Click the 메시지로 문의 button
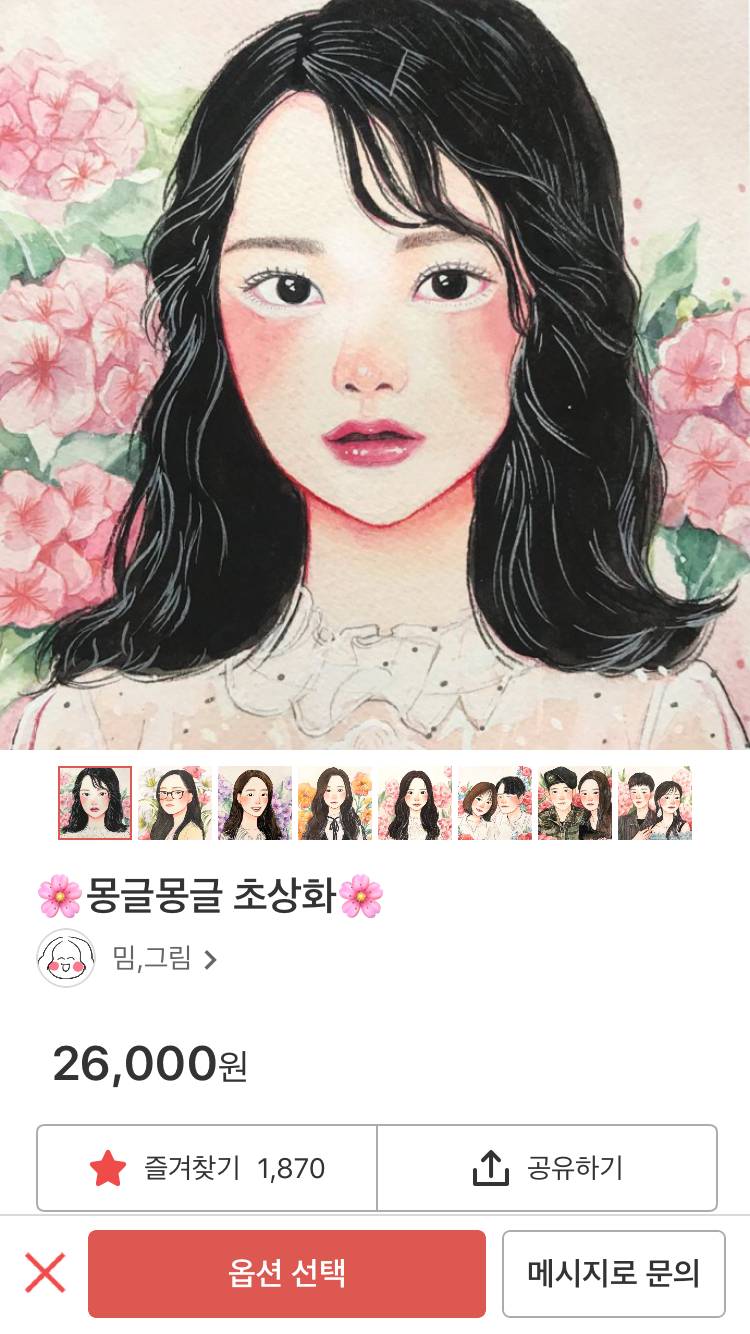Screen dimensions: 750x1334 point(611,1271)
